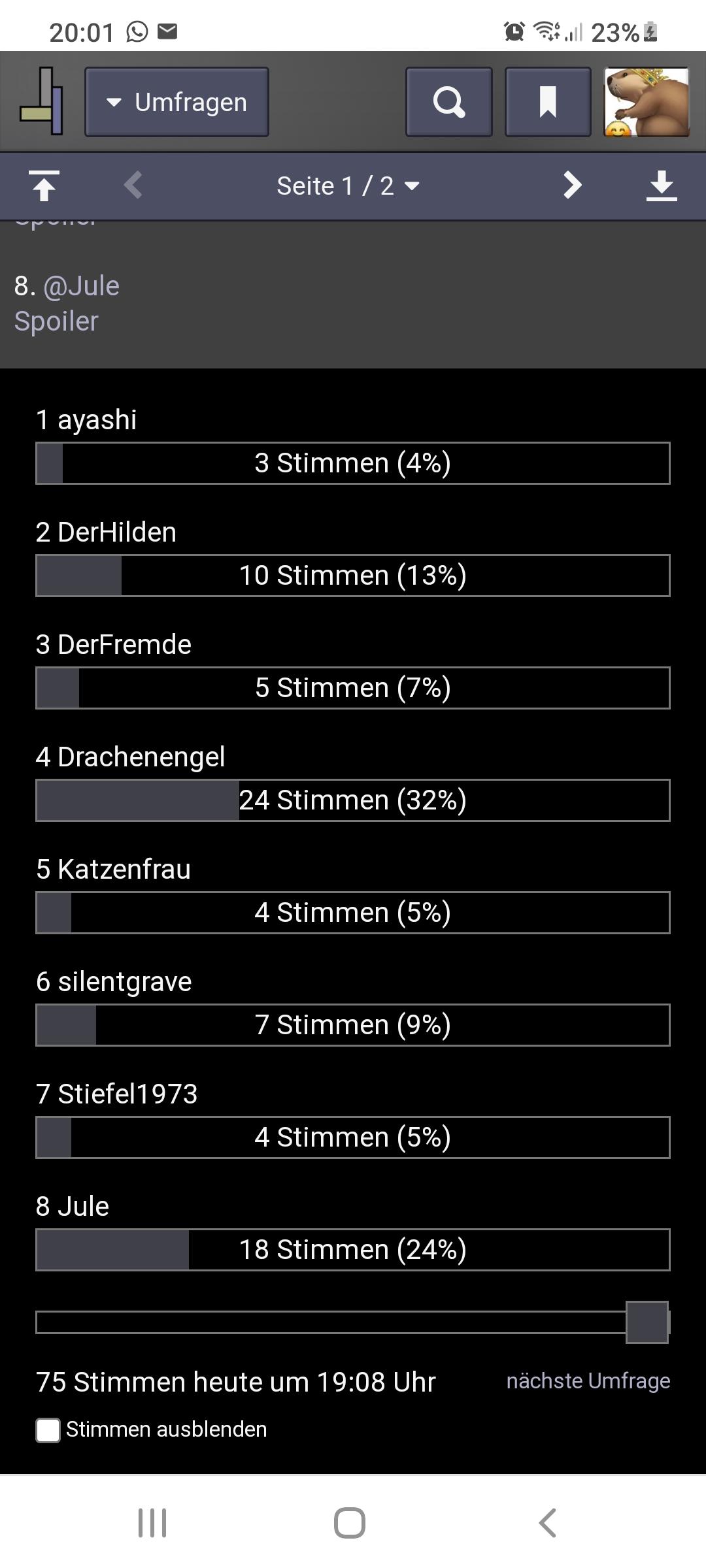Tap the system home button
This screenshot has height=1568, width=706.
pos(350,1523)
